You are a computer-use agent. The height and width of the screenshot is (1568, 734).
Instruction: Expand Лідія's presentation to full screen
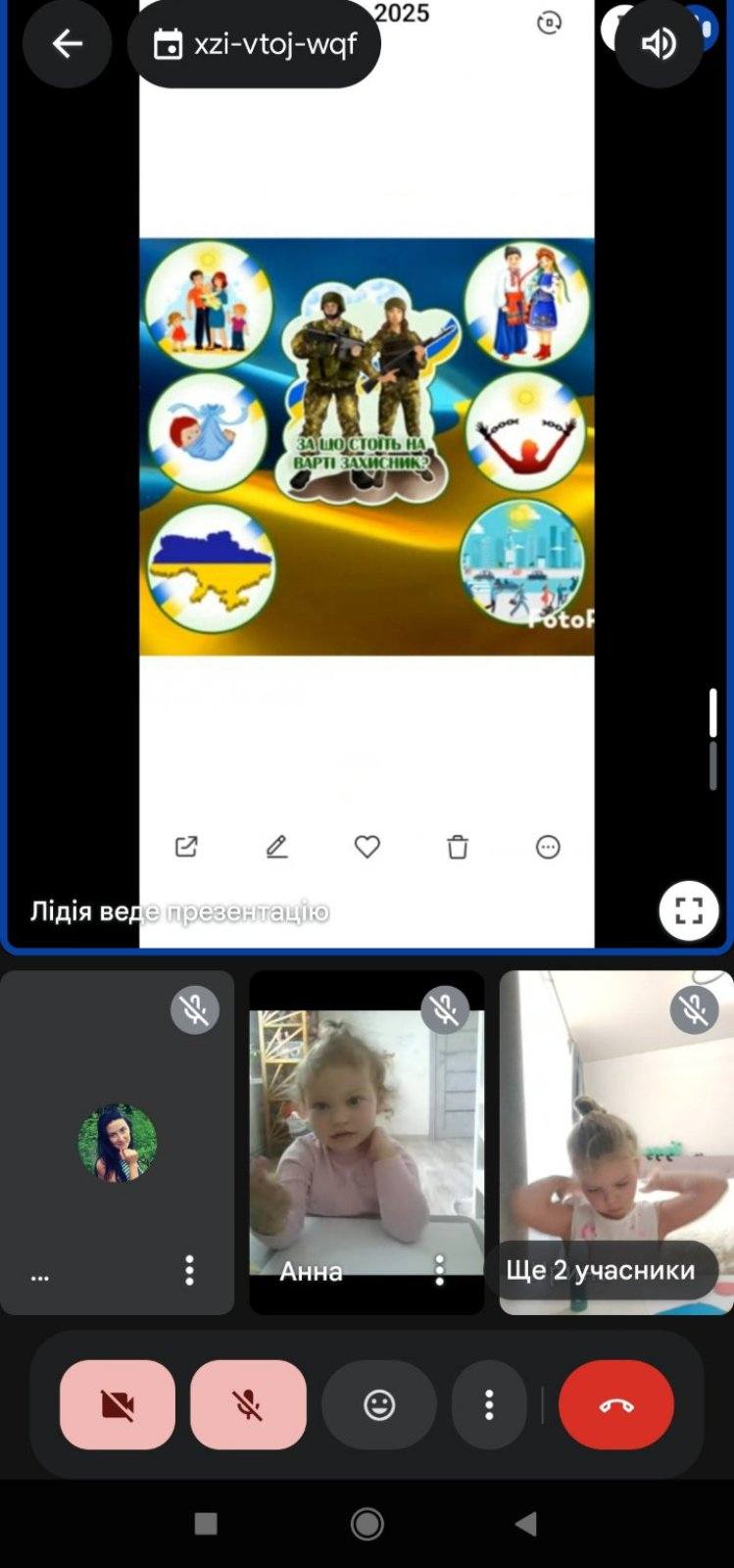689,910
